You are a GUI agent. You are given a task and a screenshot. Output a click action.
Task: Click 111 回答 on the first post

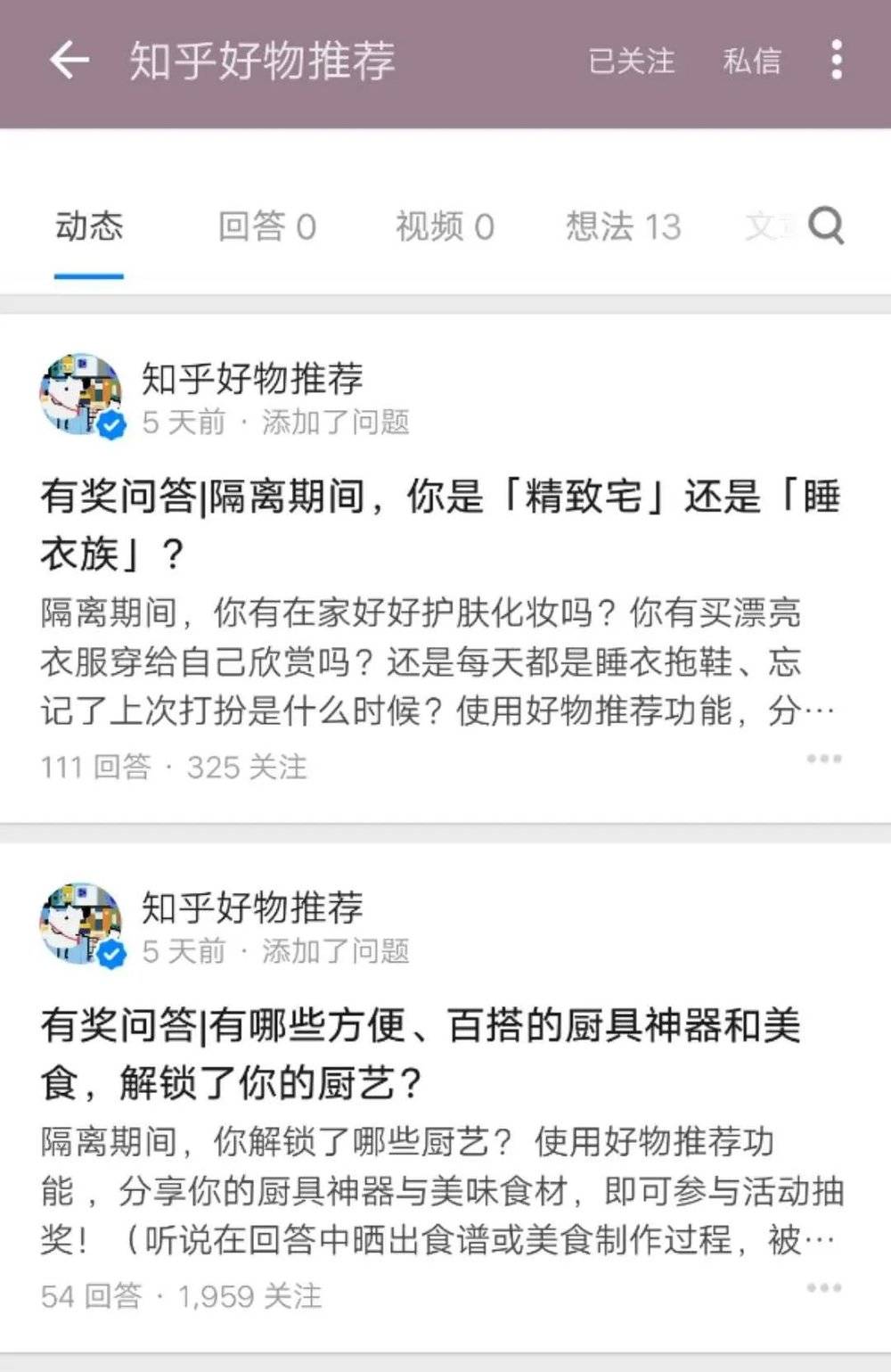pyautogui.click(x=94, y=765)
